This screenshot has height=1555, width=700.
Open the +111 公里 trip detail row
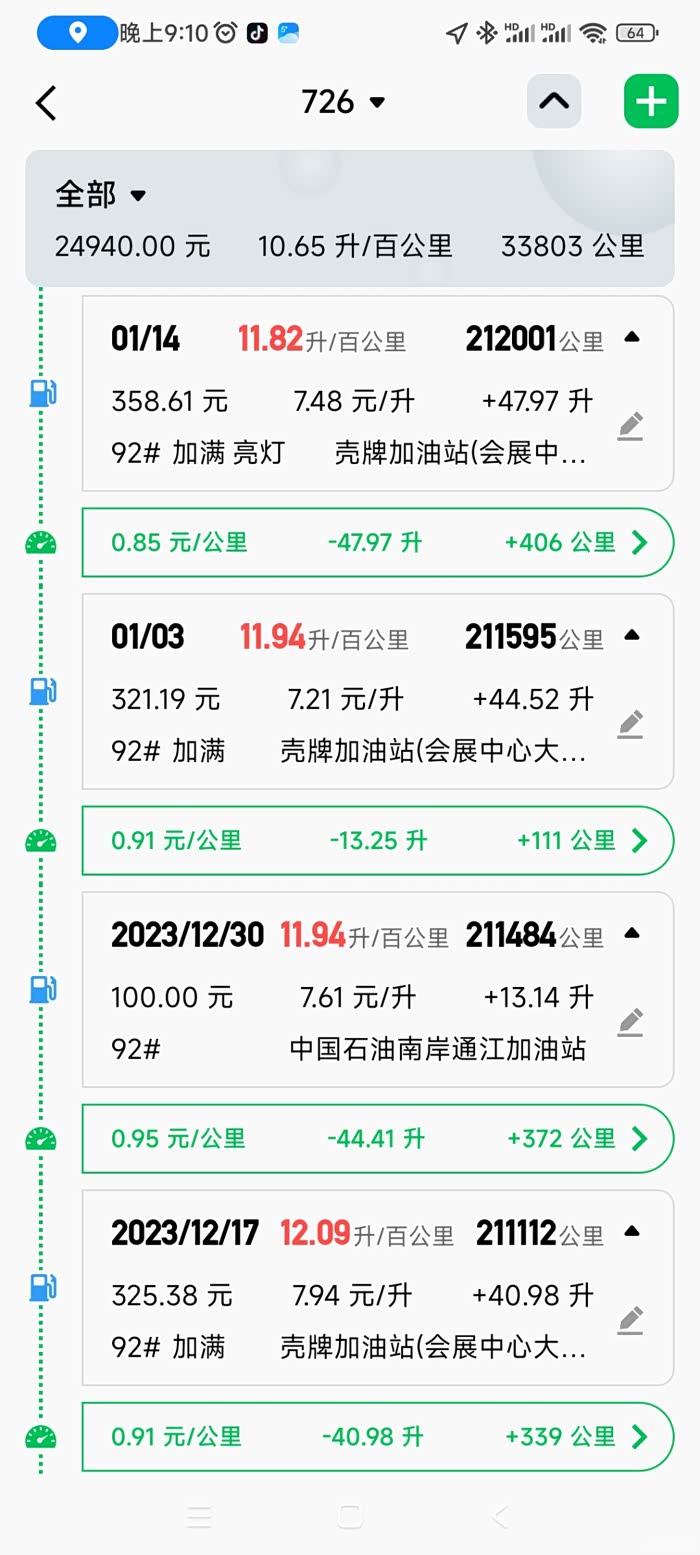click(x=377, y=841)
